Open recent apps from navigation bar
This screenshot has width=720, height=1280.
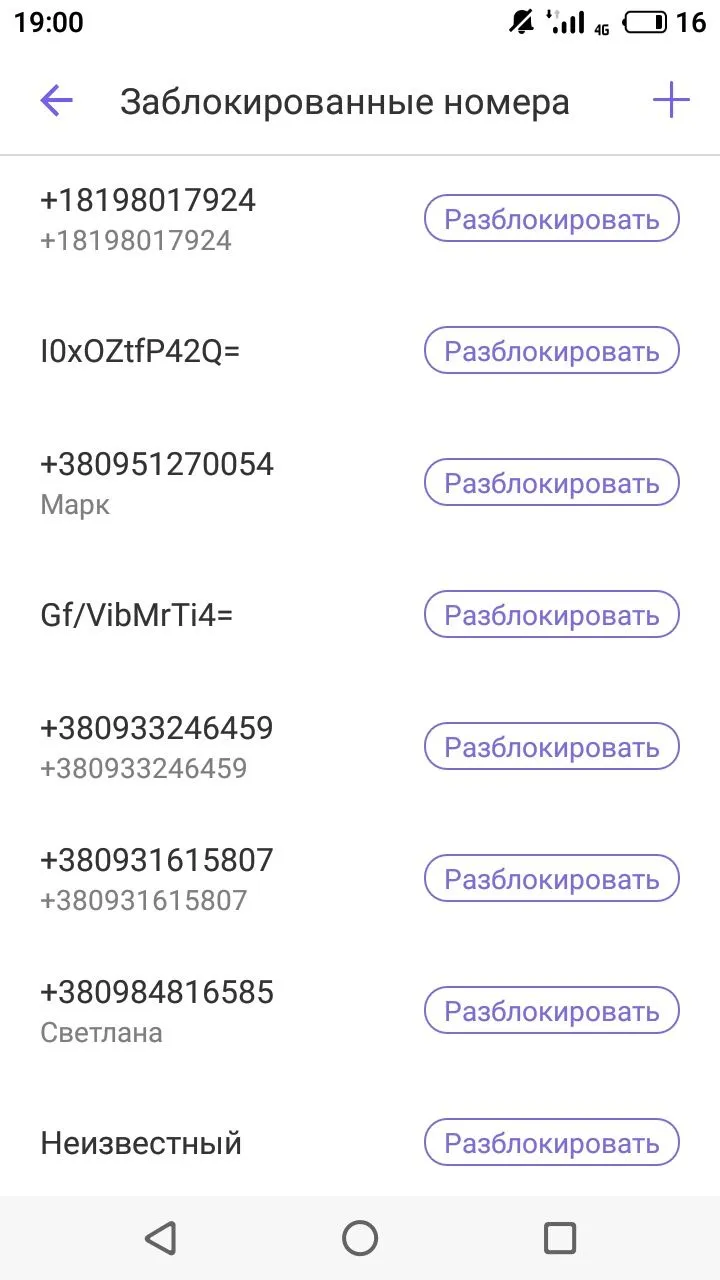point(560,1238)
